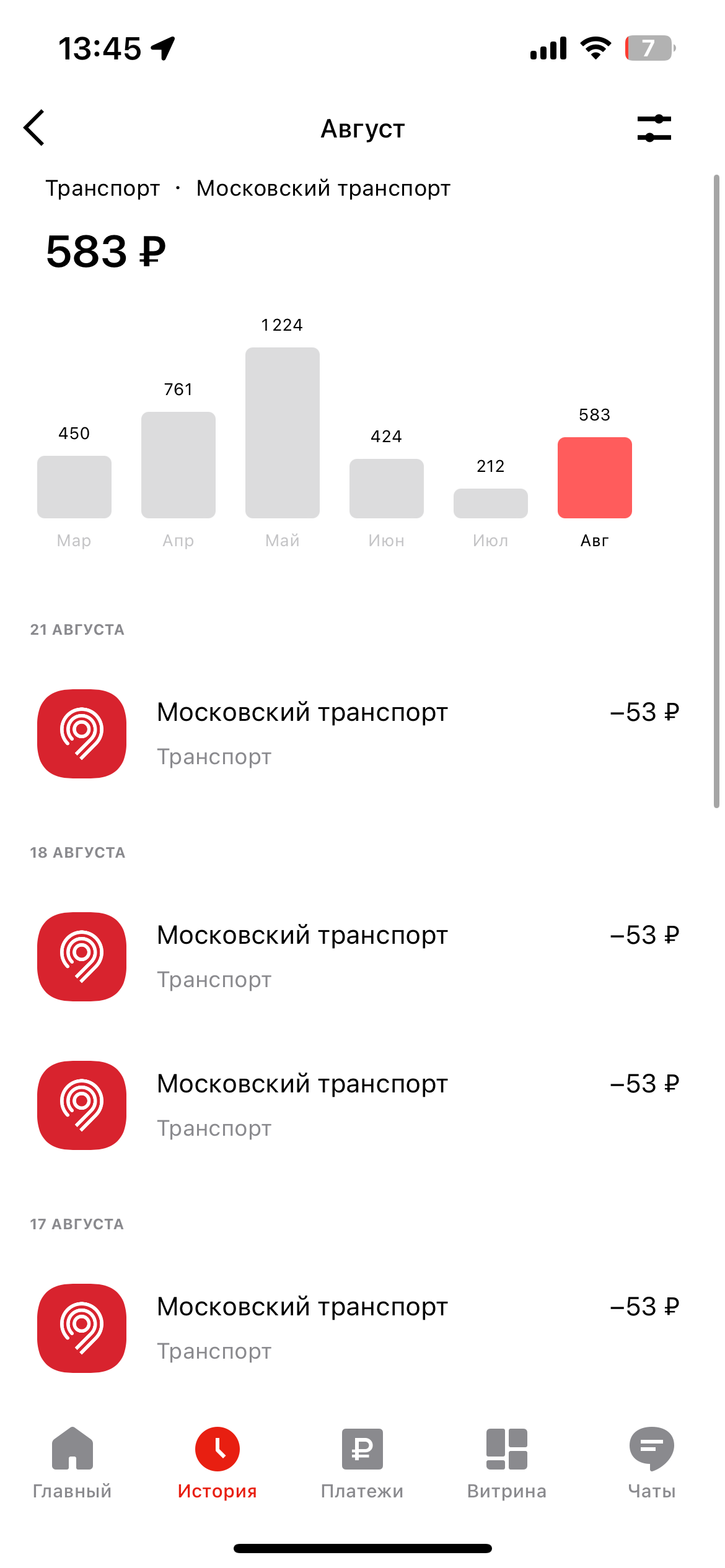Switch to the Платежи tab
725x1568 pixels.
click(x=362, y=1463)
